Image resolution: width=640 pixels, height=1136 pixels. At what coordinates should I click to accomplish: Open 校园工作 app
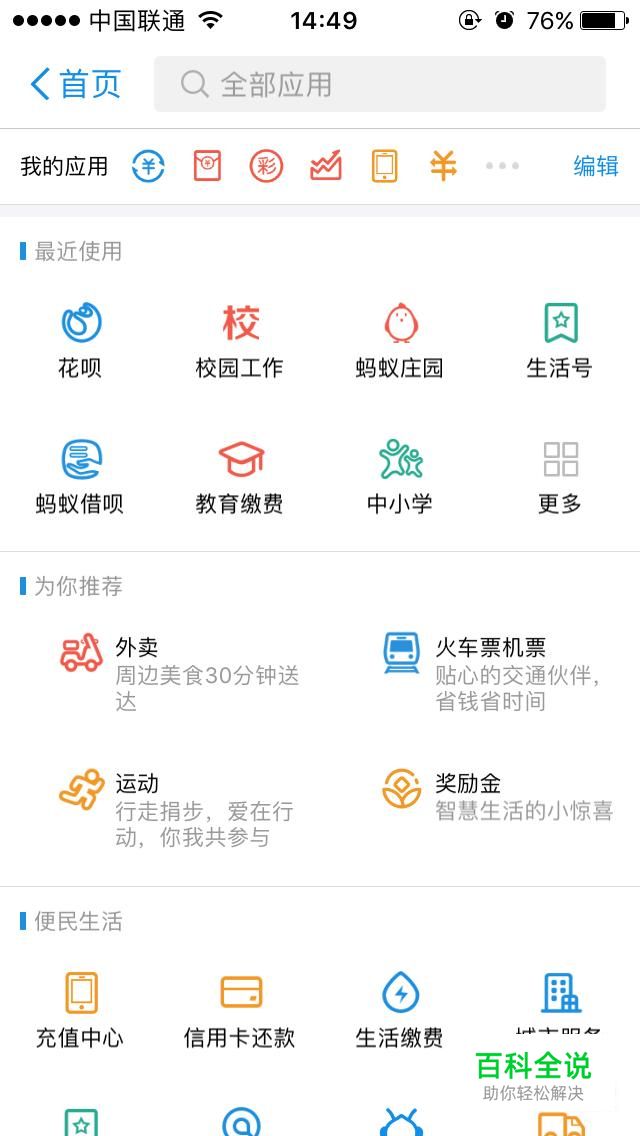point(239,340)
